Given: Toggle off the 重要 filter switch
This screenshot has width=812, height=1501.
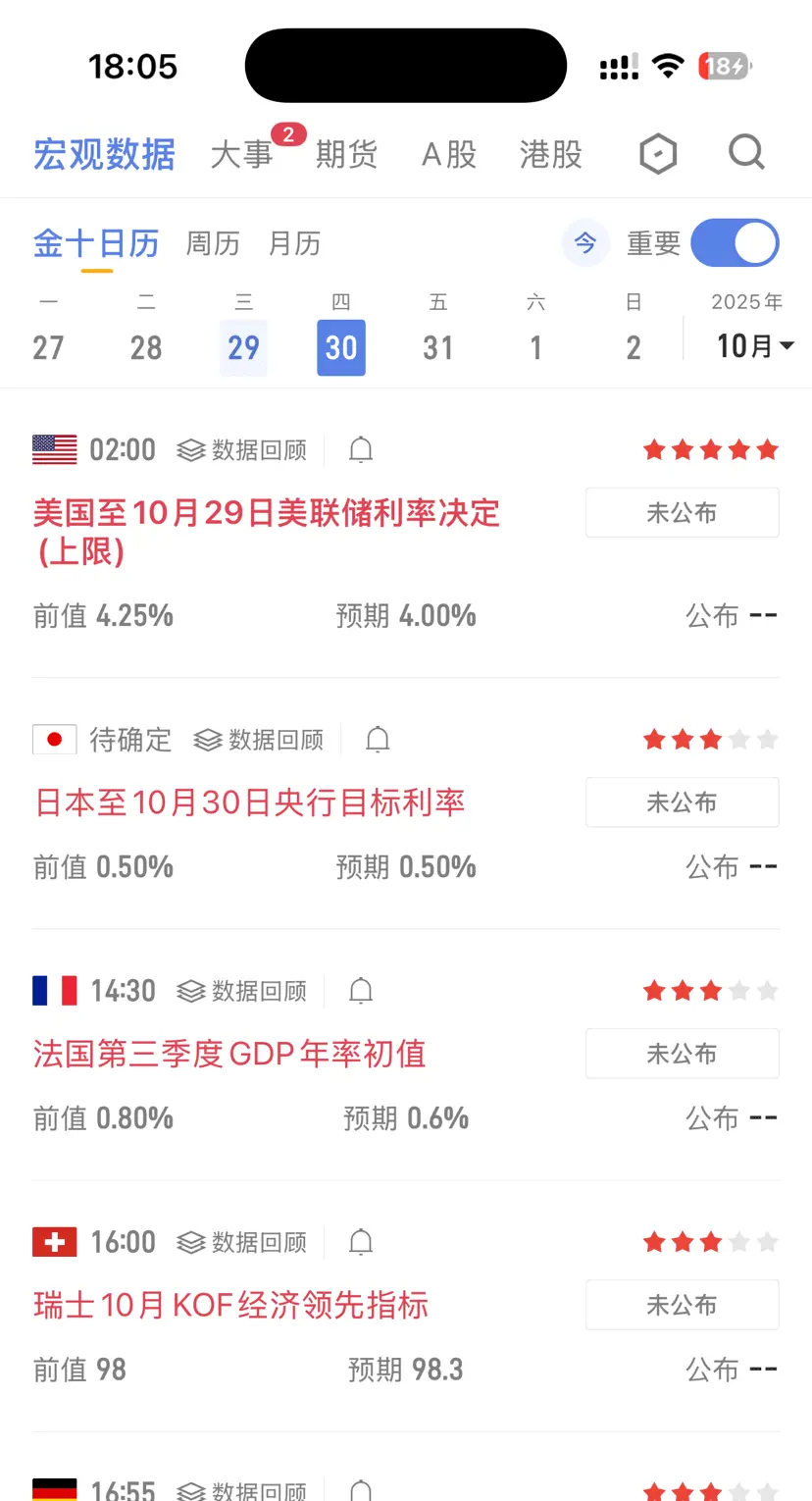Looking at the screenshot, I should point(735,242).
